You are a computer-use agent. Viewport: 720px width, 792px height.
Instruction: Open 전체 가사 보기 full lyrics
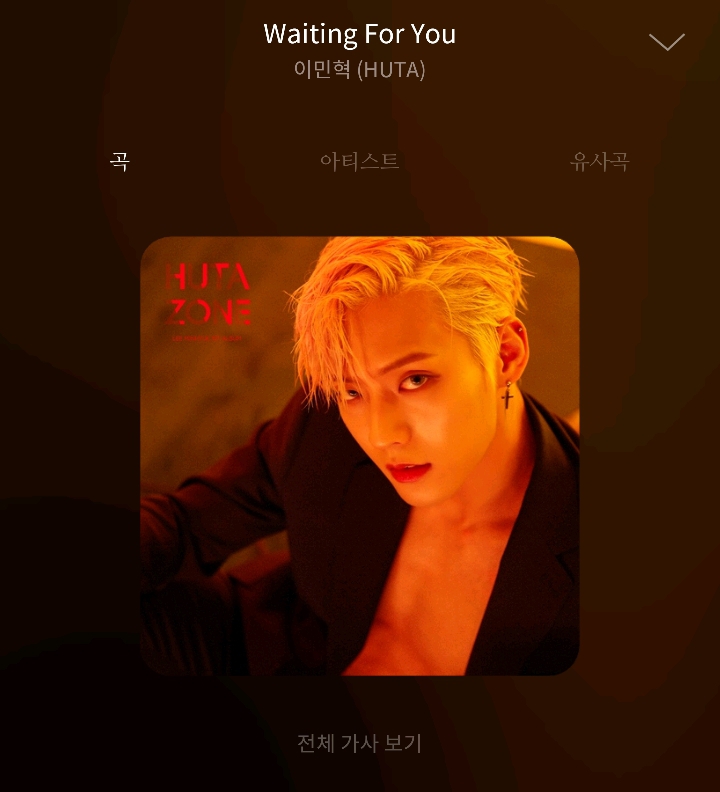coord(360,743)
